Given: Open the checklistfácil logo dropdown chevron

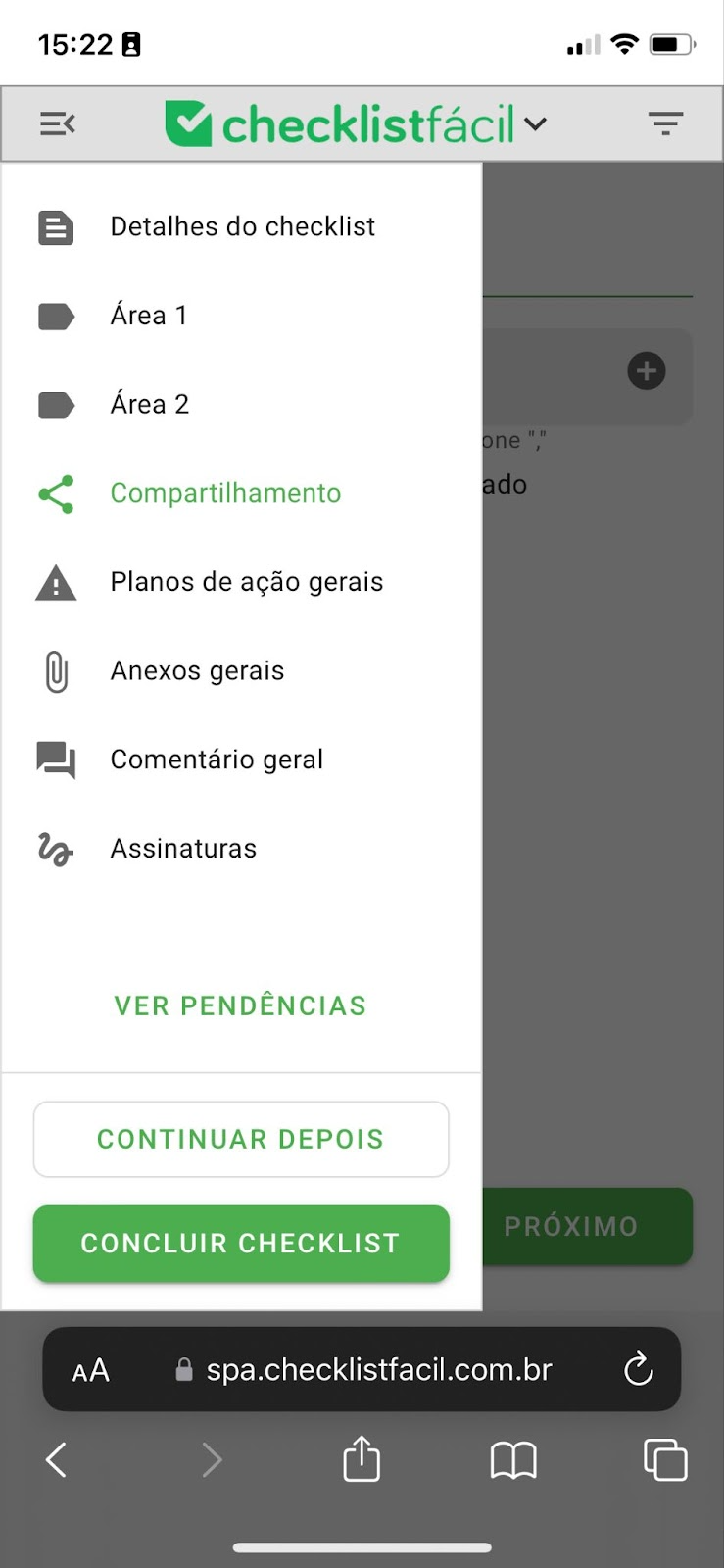Looking at the screenshot, I should pyautogui.click(x=535, y=125).
